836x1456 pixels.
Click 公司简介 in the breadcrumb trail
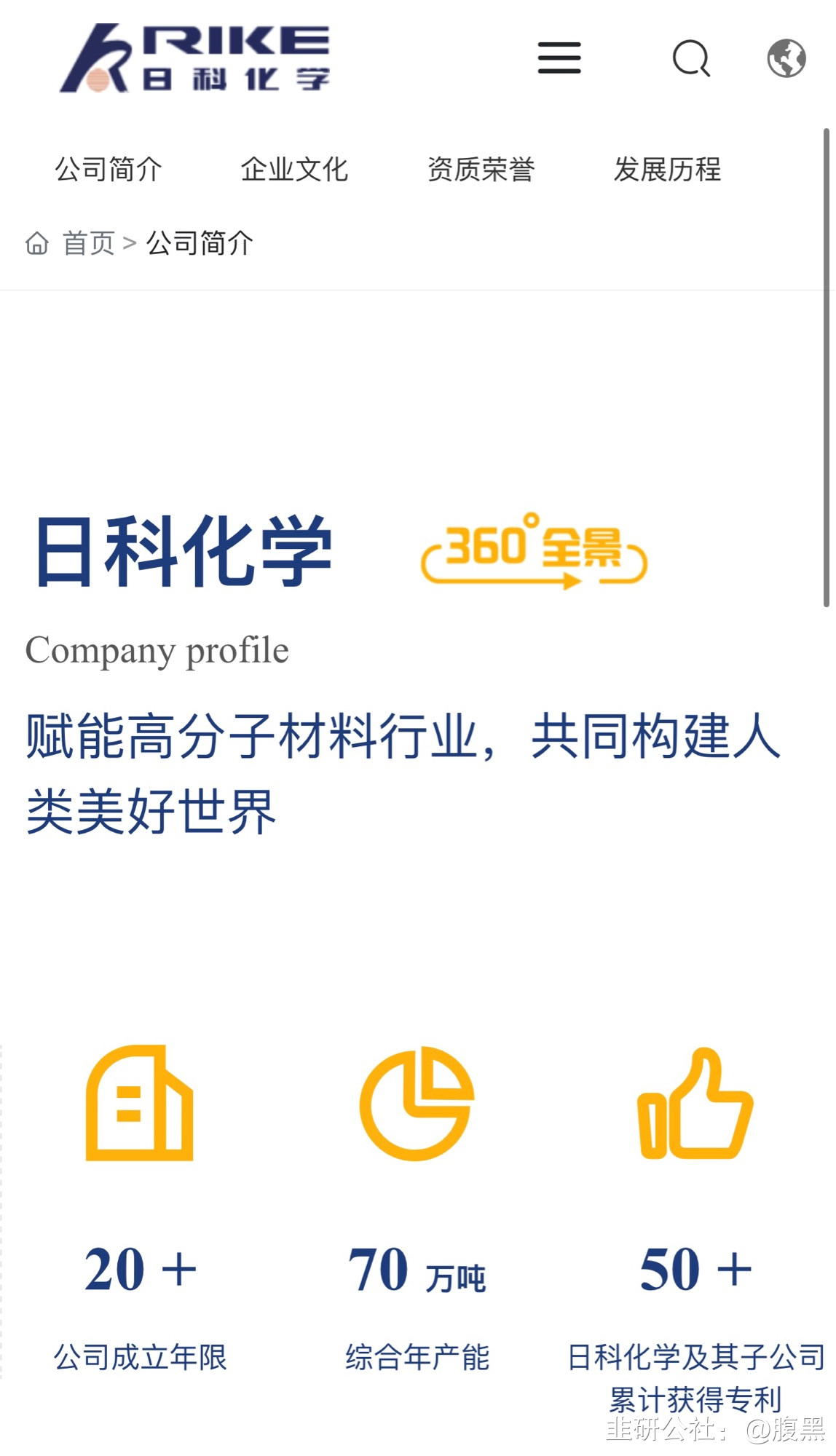199,244
